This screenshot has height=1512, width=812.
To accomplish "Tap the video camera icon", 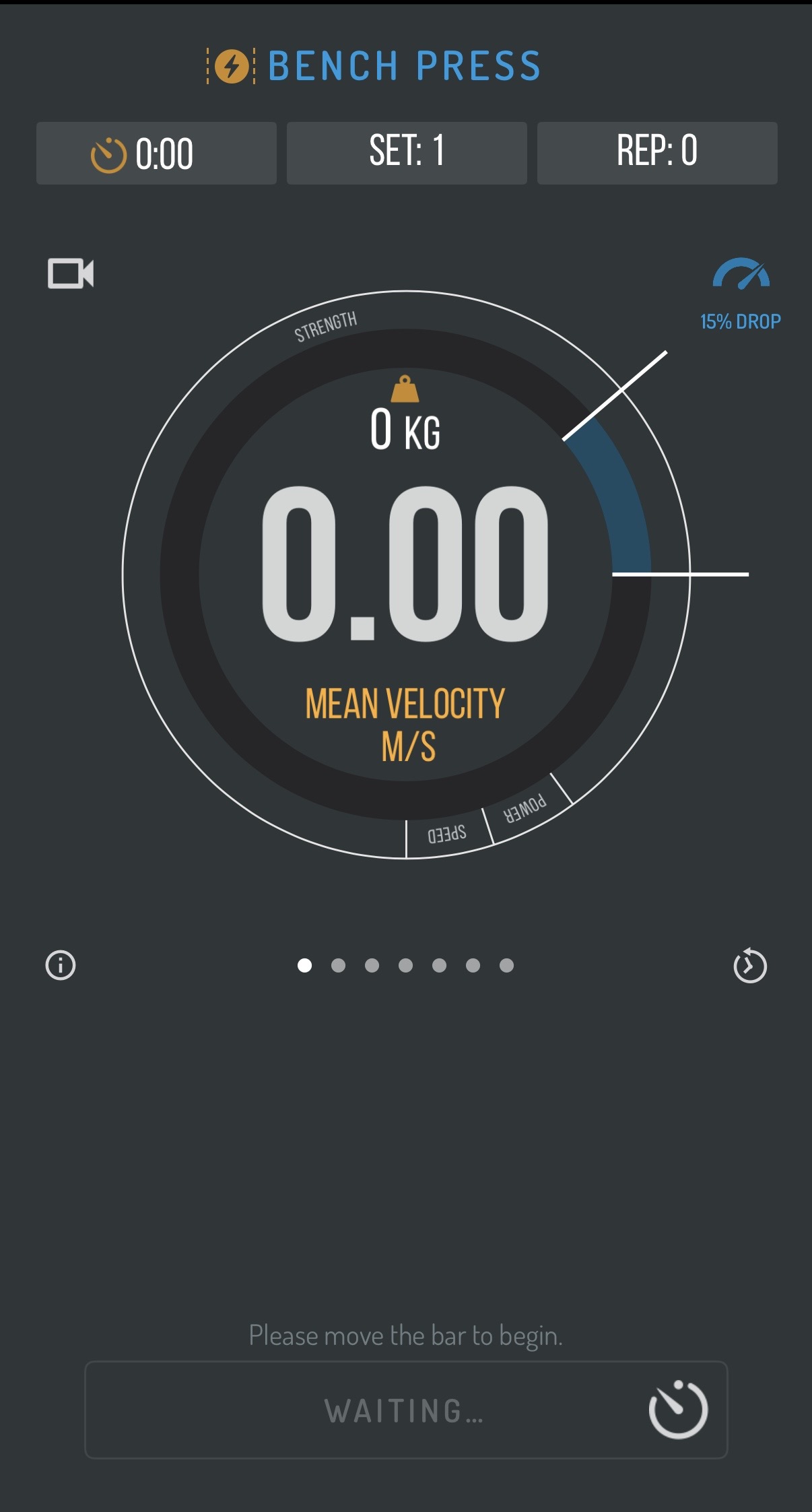I will [x=71, y=273].
